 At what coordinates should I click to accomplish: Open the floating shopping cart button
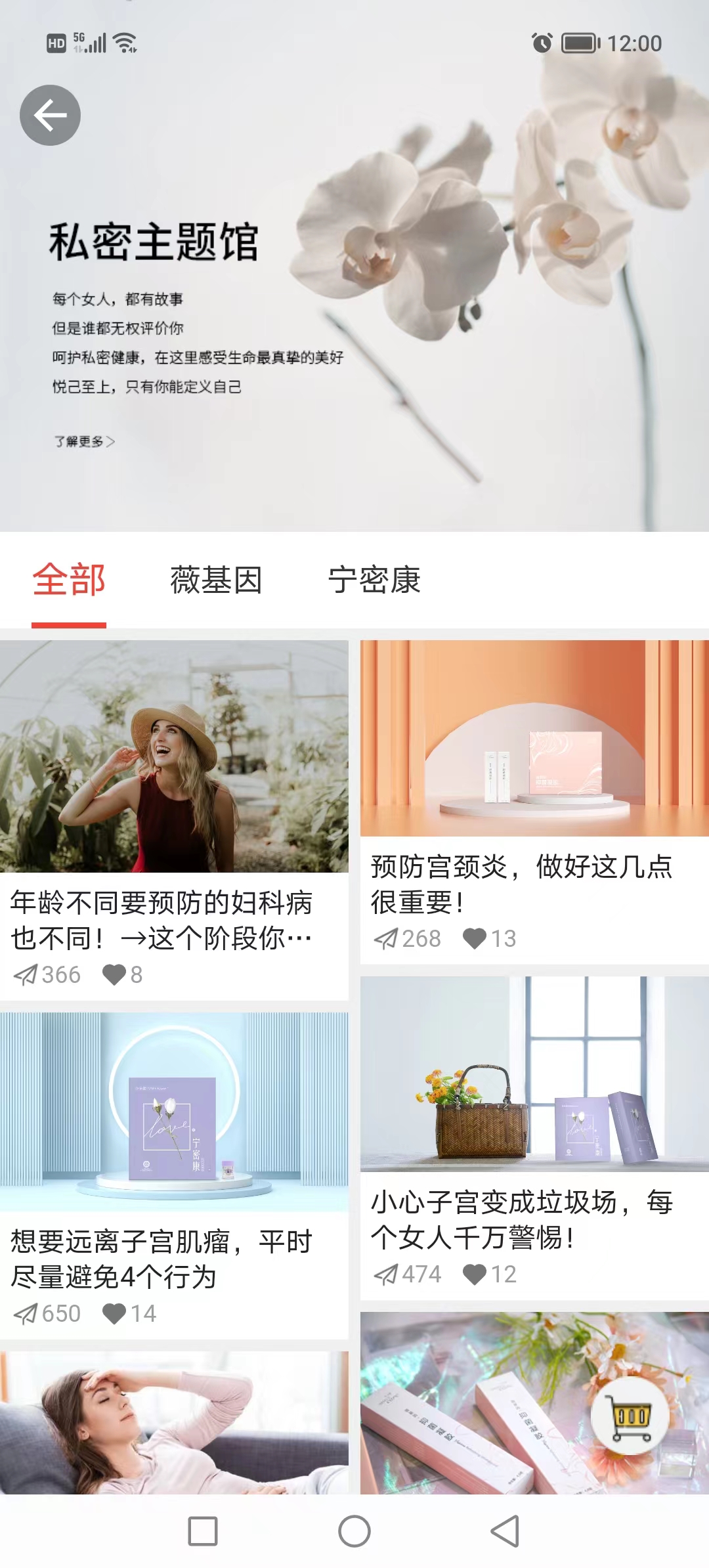coord(630,1416)
